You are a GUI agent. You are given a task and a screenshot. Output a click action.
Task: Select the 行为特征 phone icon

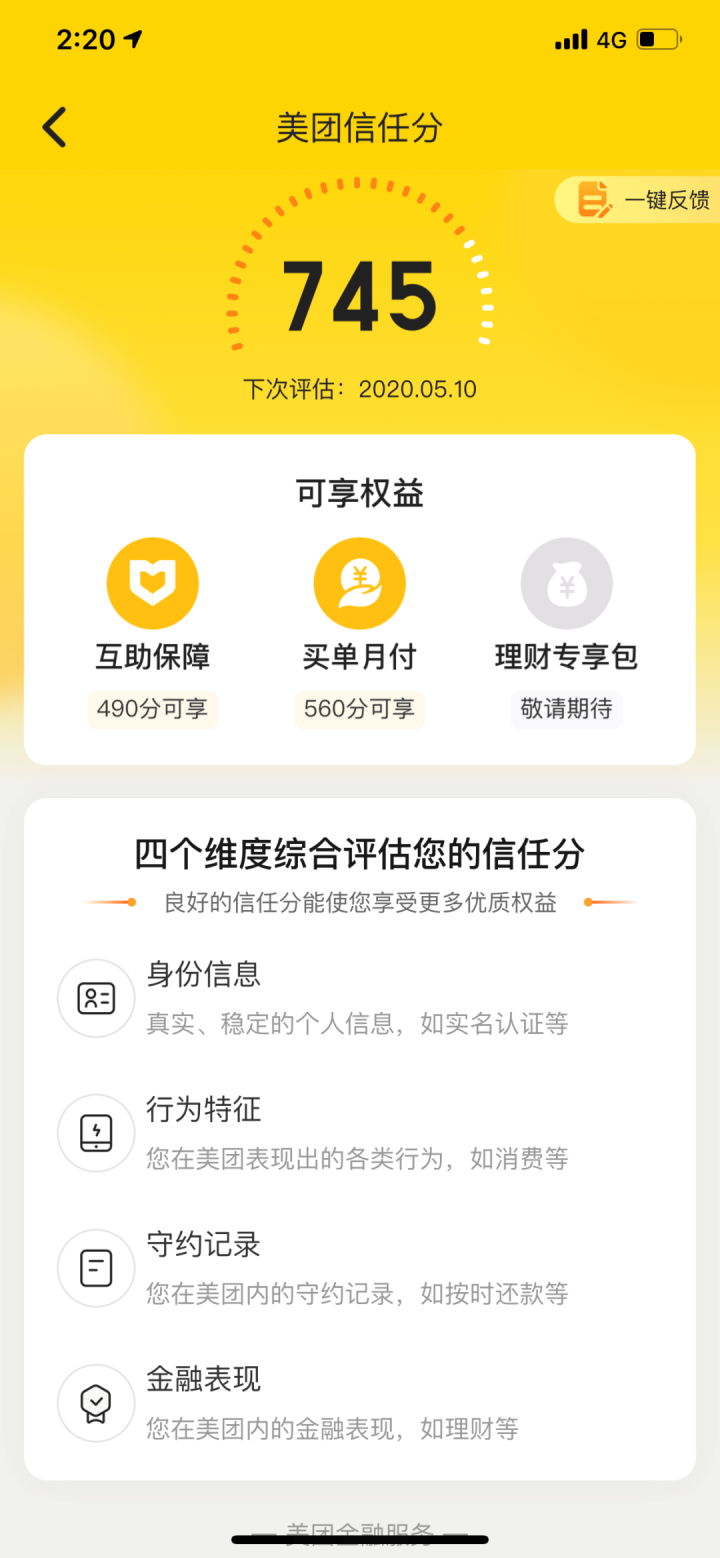point(95,1133)
